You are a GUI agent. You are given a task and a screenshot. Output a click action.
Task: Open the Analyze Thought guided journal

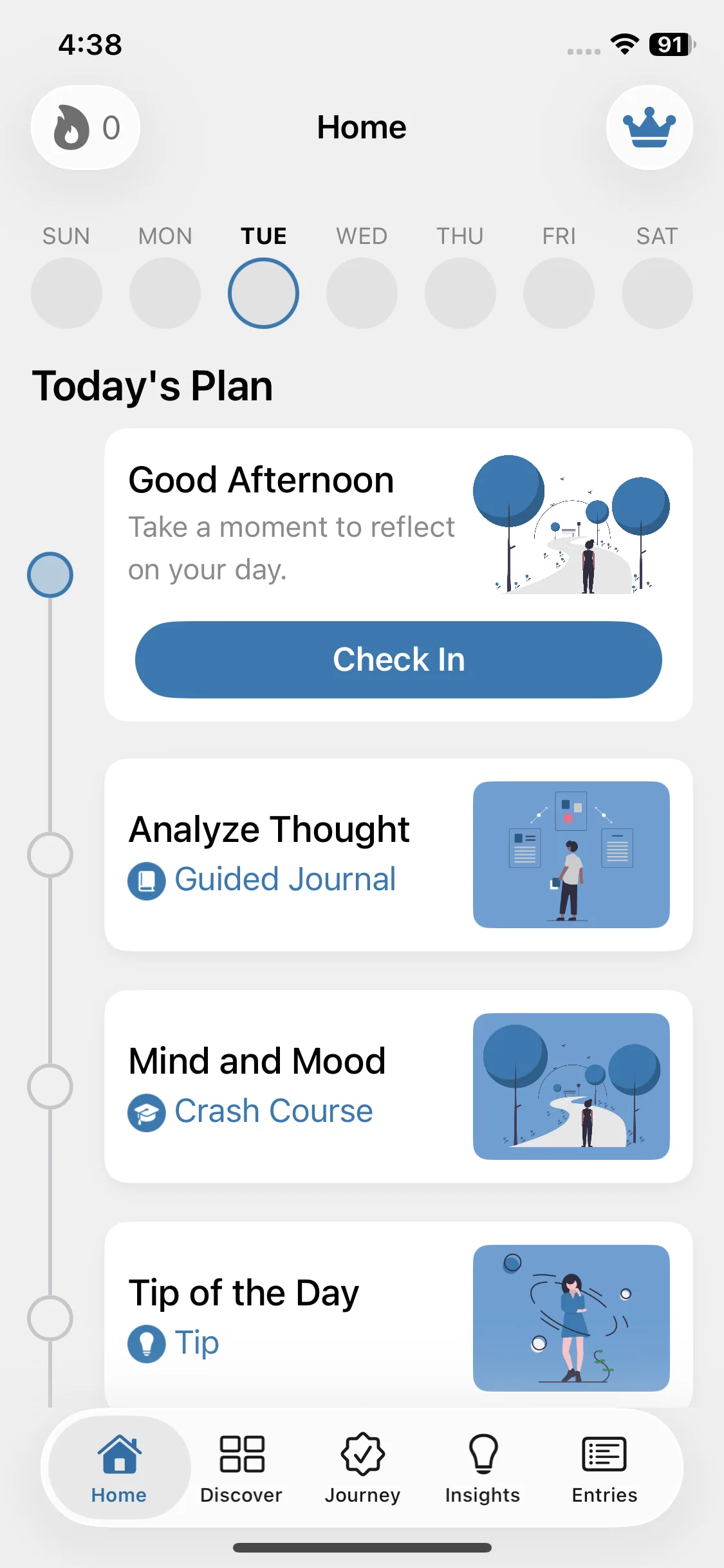pos(398,855)
